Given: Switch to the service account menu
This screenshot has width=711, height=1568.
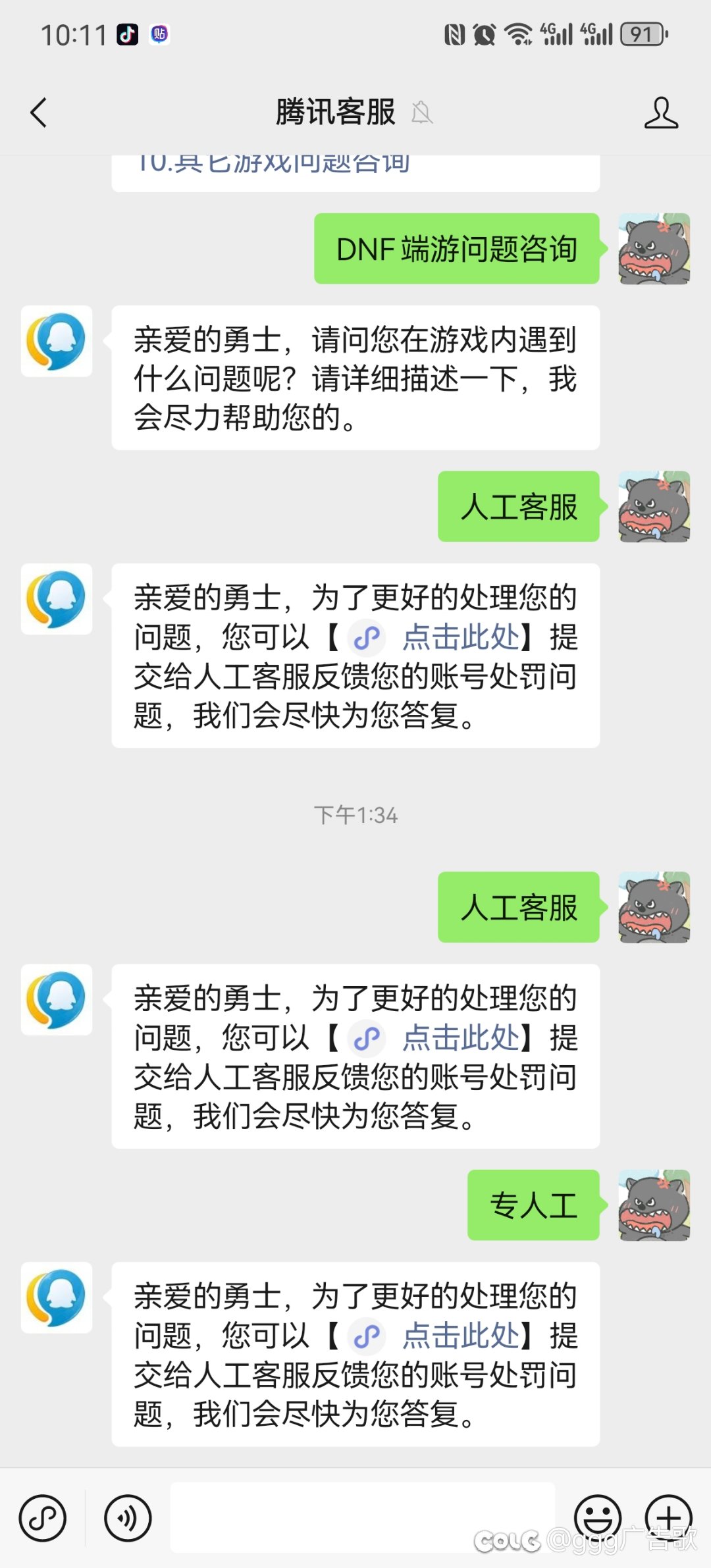Looking at the screenshot, I should tap(43, 1518).
